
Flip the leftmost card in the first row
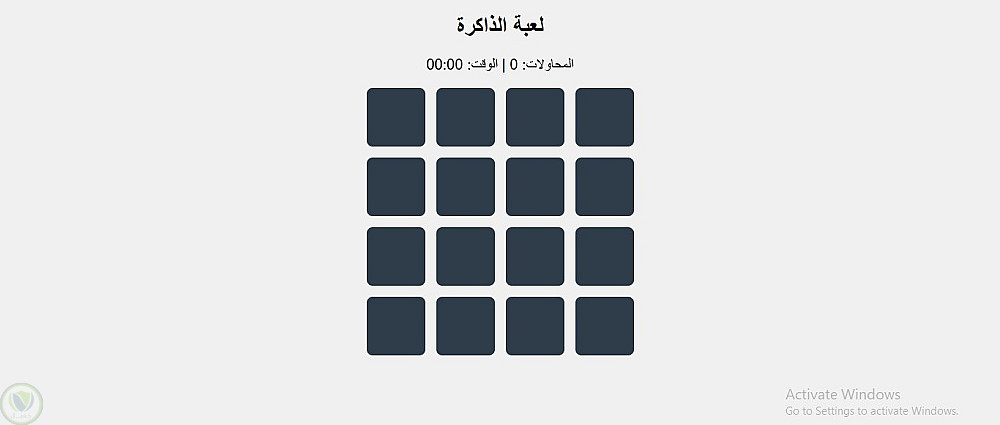click(396, 117)
